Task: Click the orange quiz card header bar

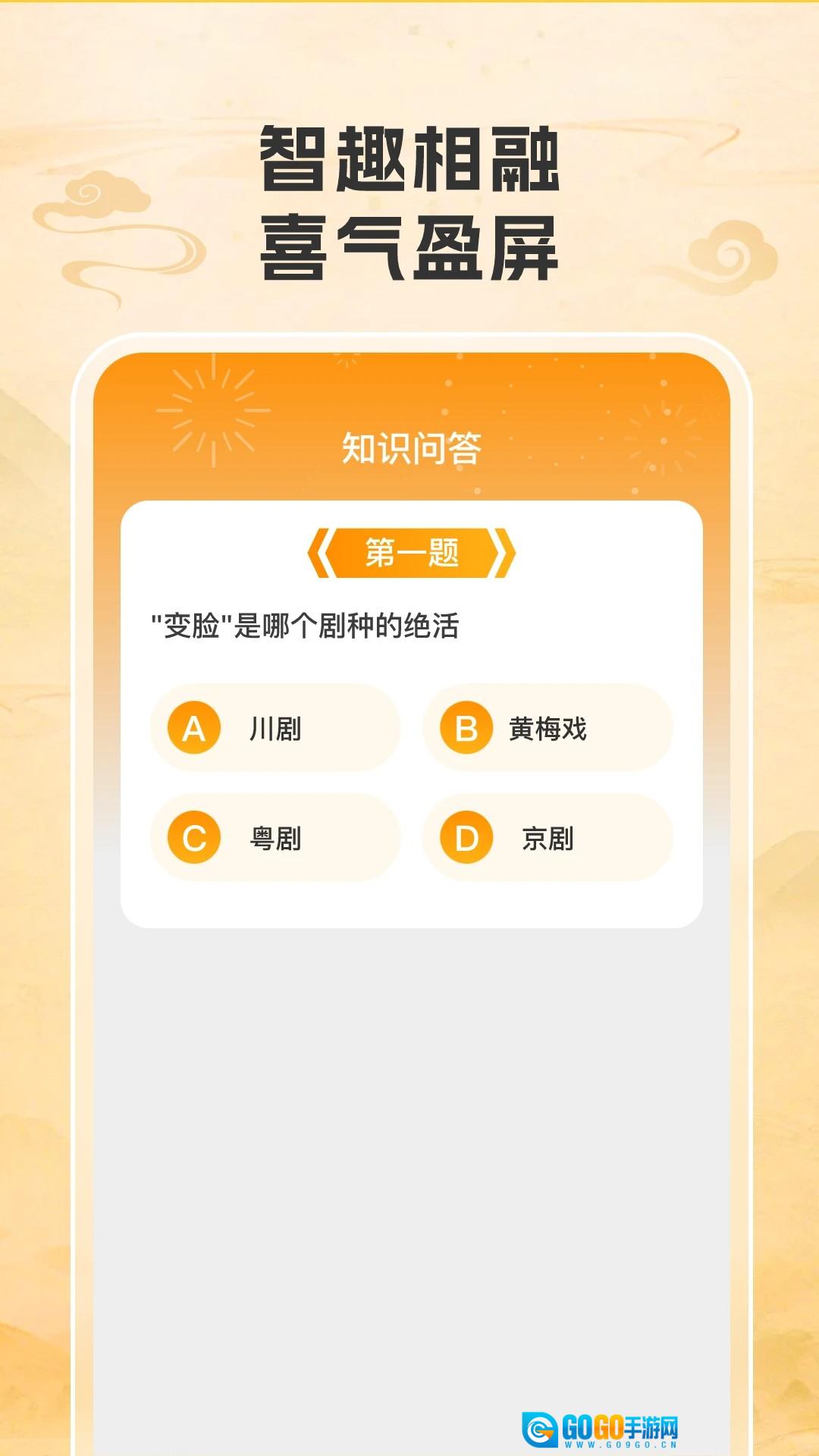Action: point(409,425)
